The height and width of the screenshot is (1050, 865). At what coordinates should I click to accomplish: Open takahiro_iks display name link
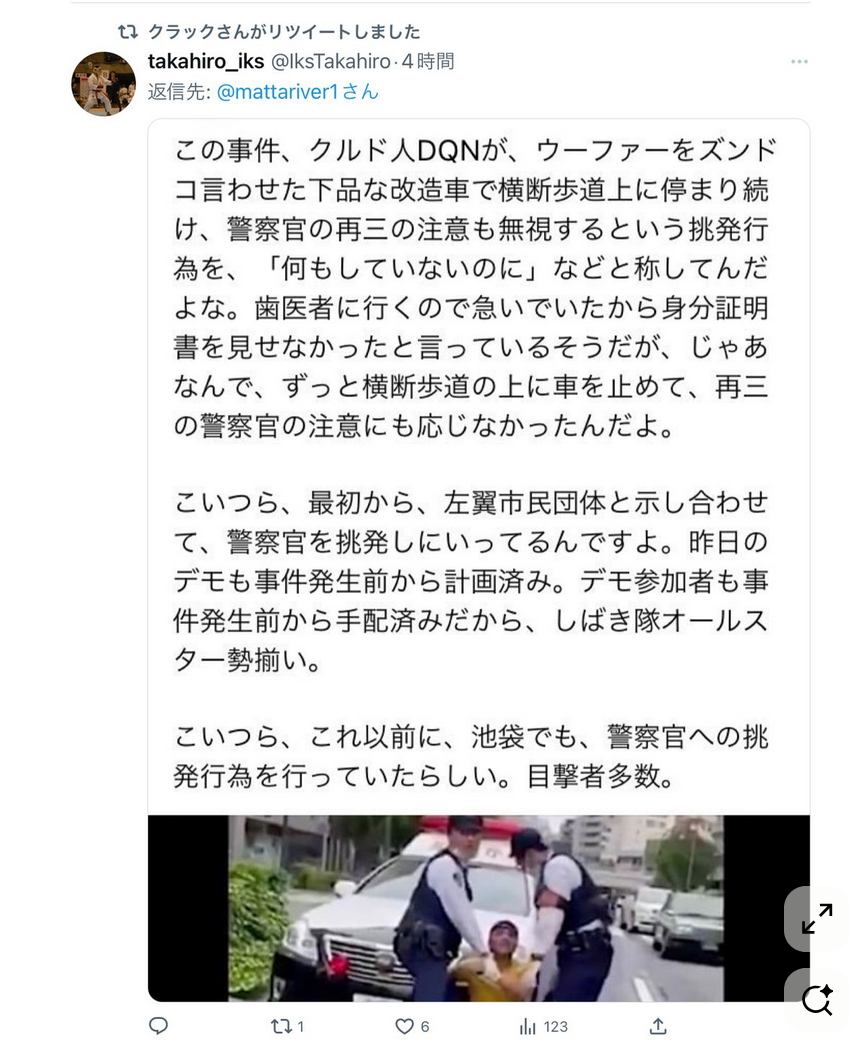point(206,62)
